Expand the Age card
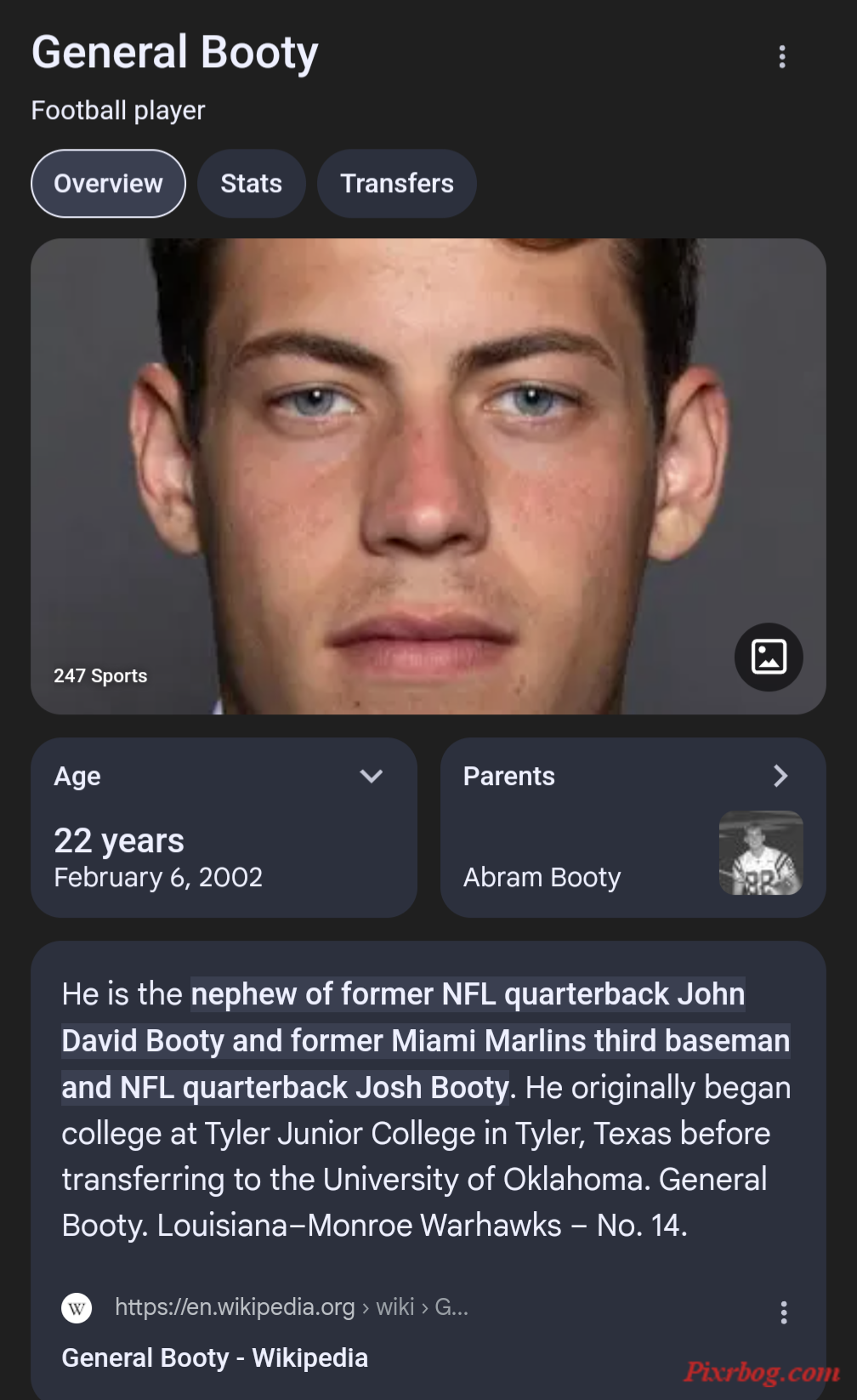This screenshot has width=857, height=1400. click(371, 776)
